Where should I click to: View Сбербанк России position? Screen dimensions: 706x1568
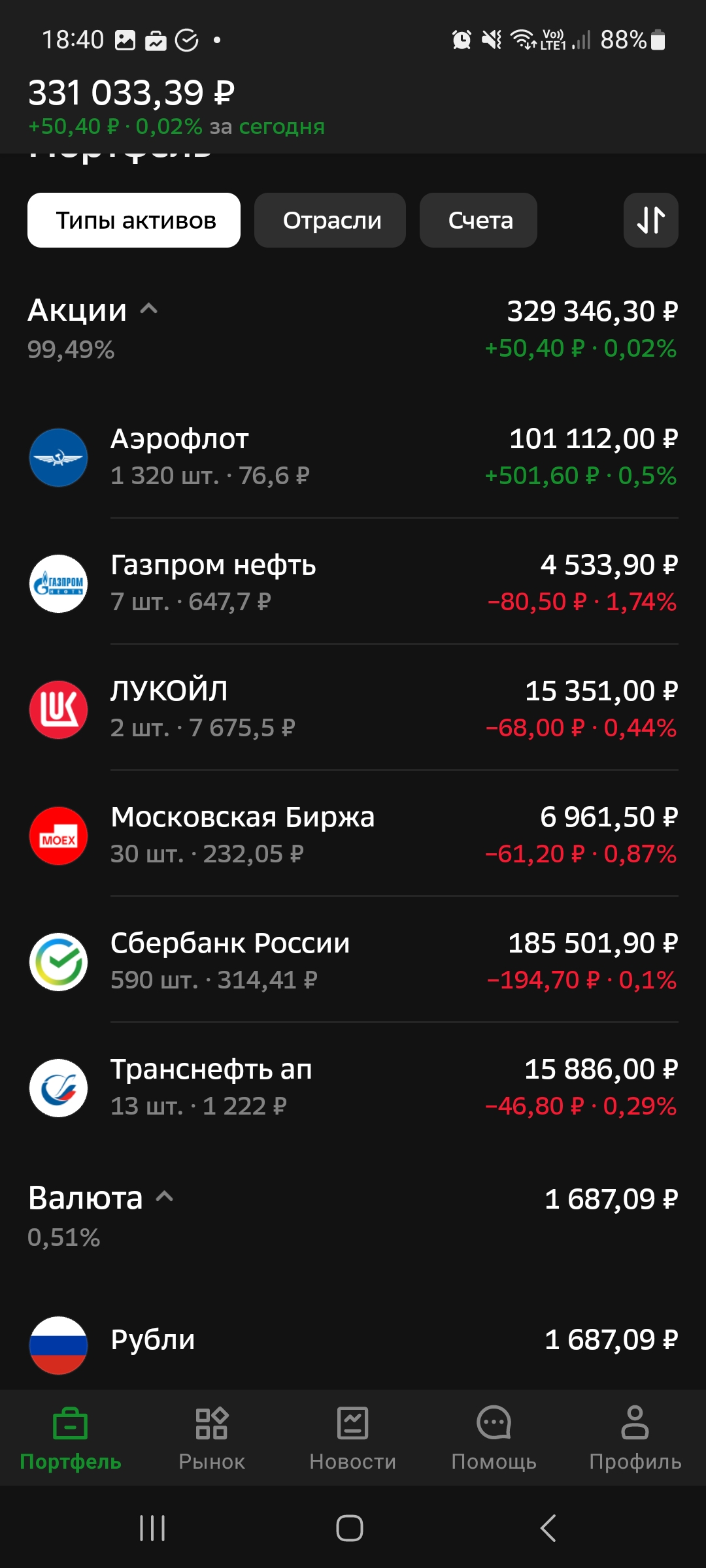[x=353, y=961]
